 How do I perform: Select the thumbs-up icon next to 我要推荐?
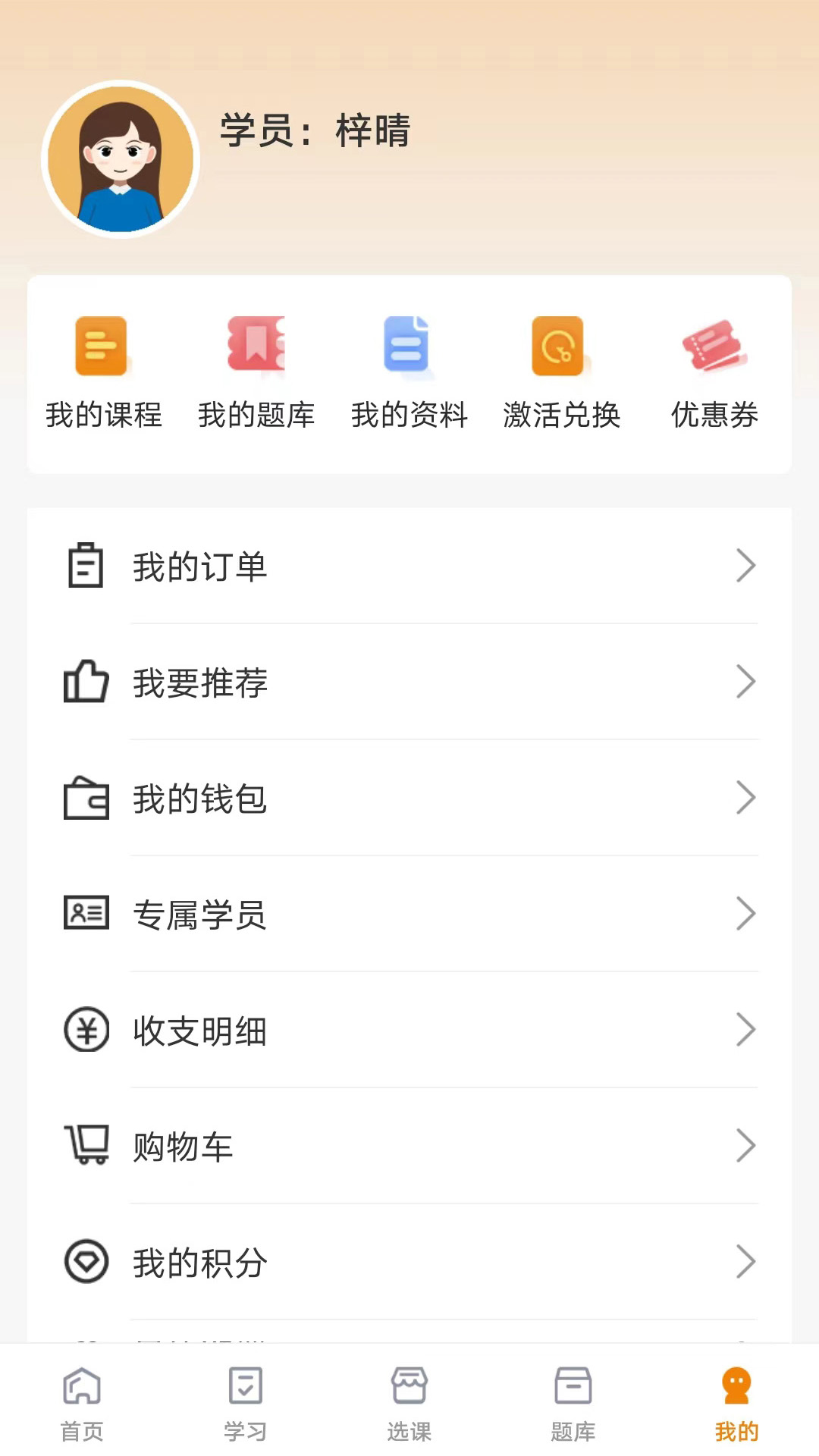click(x=86, y=681)
